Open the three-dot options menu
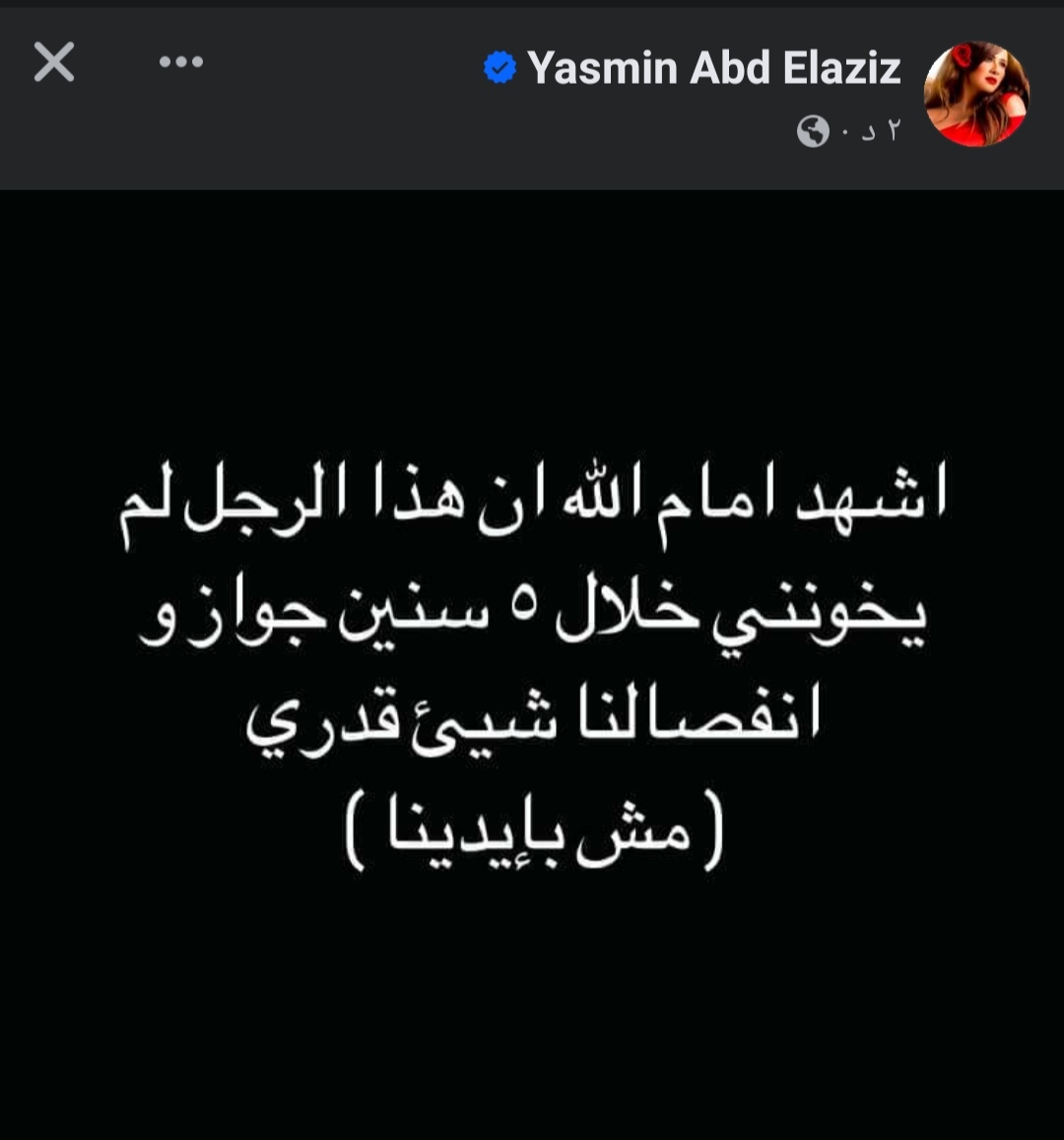Image resolution: width=1064 pixels, height=1140 pixels. point(181,62)
